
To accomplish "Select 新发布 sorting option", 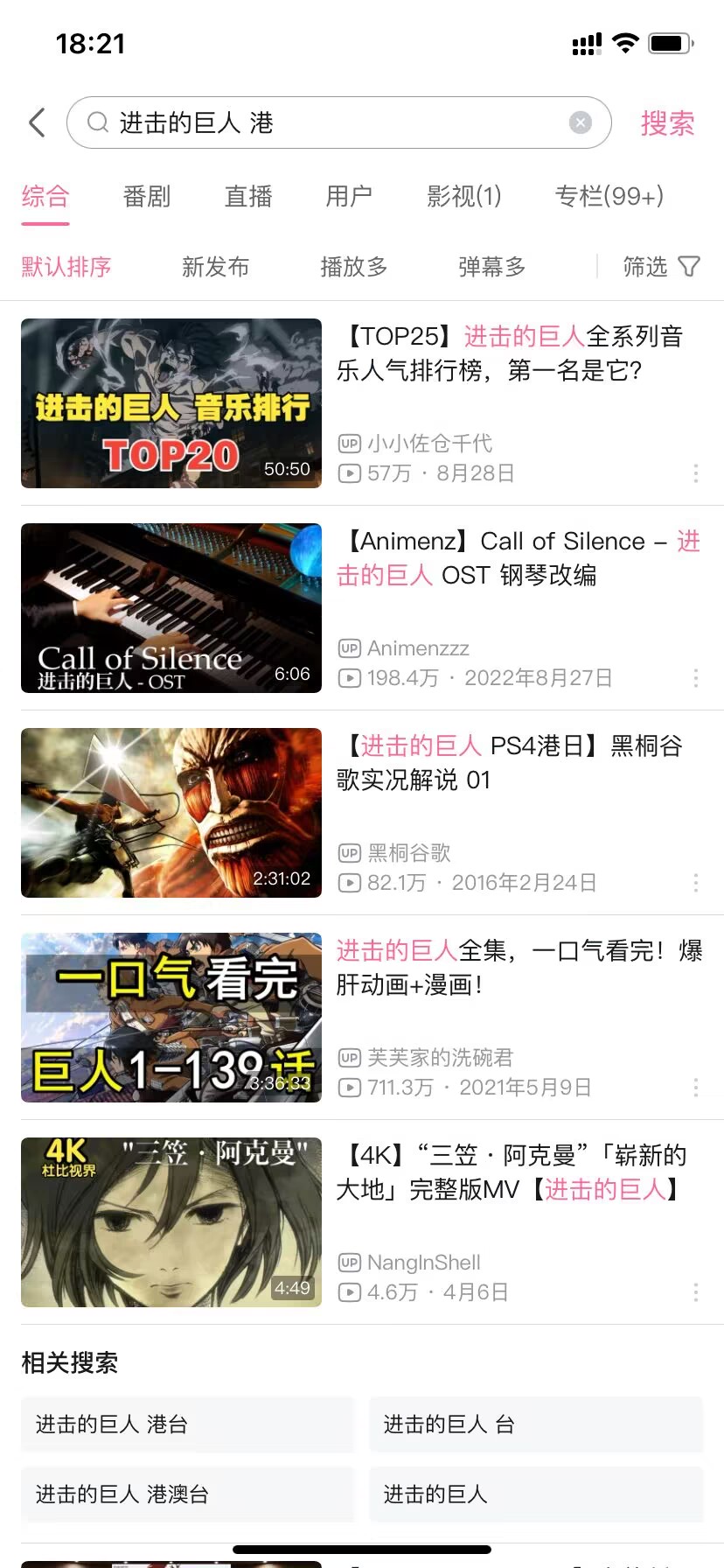I will pyautogui.click(x=215, y=267).
